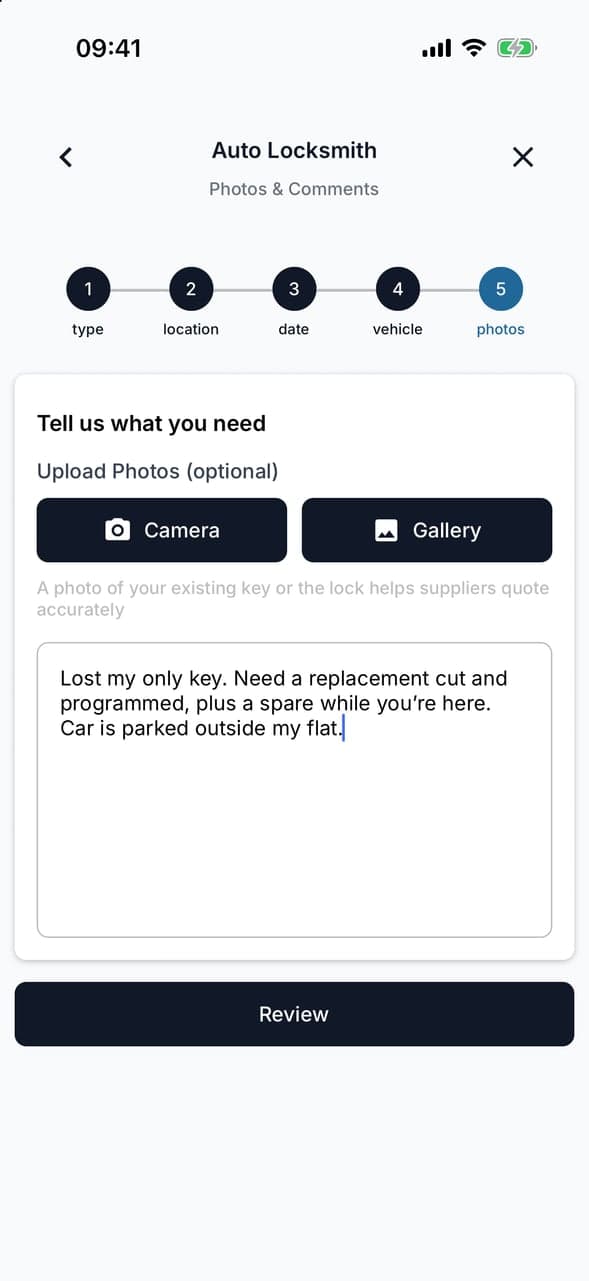Jump to step 4 vehicle
The height and width of the screenshot is (1281, 589).
click(398, 289)
